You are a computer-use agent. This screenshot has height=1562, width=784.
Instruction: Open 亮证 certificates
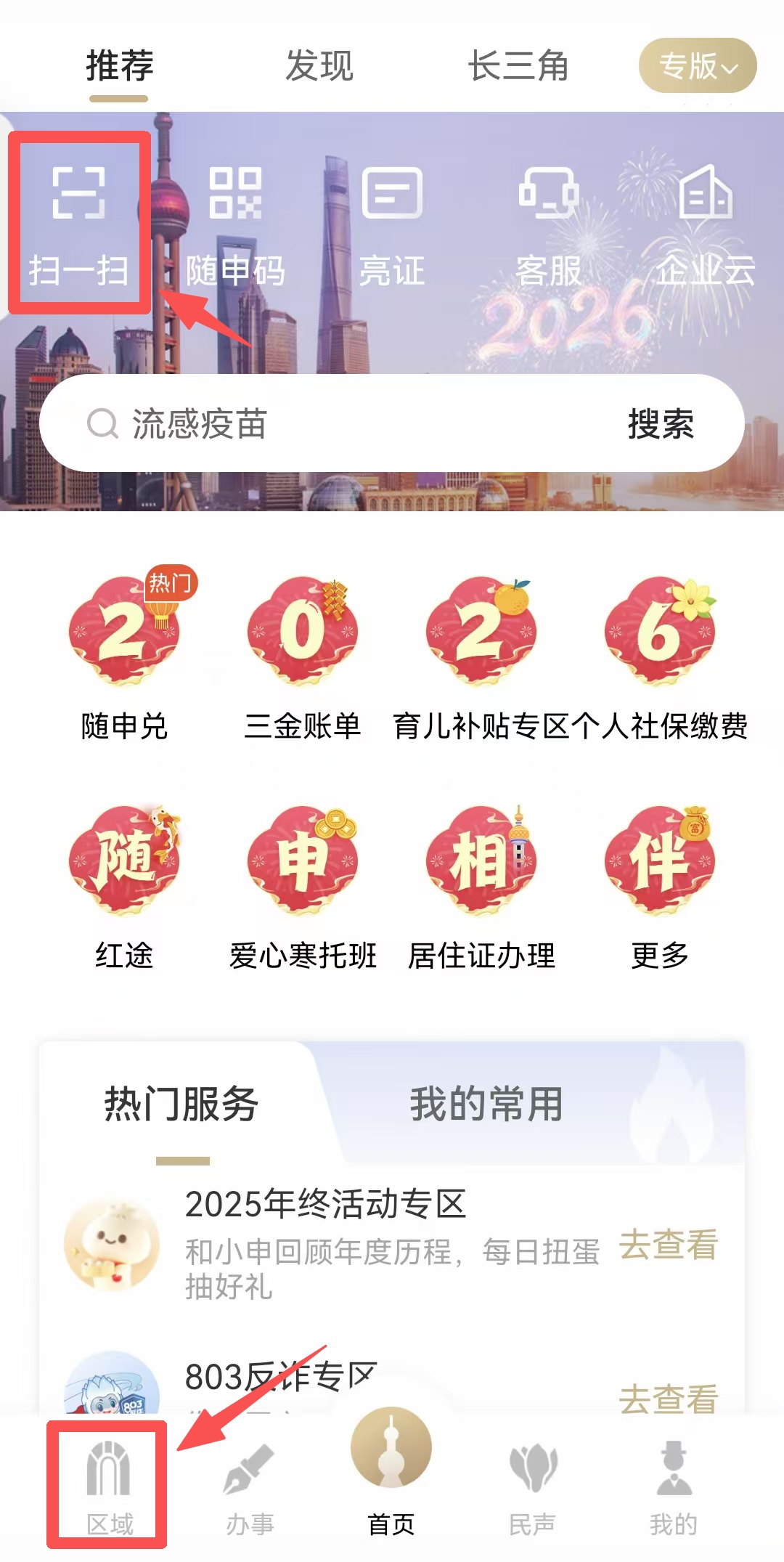pos(392,224)
